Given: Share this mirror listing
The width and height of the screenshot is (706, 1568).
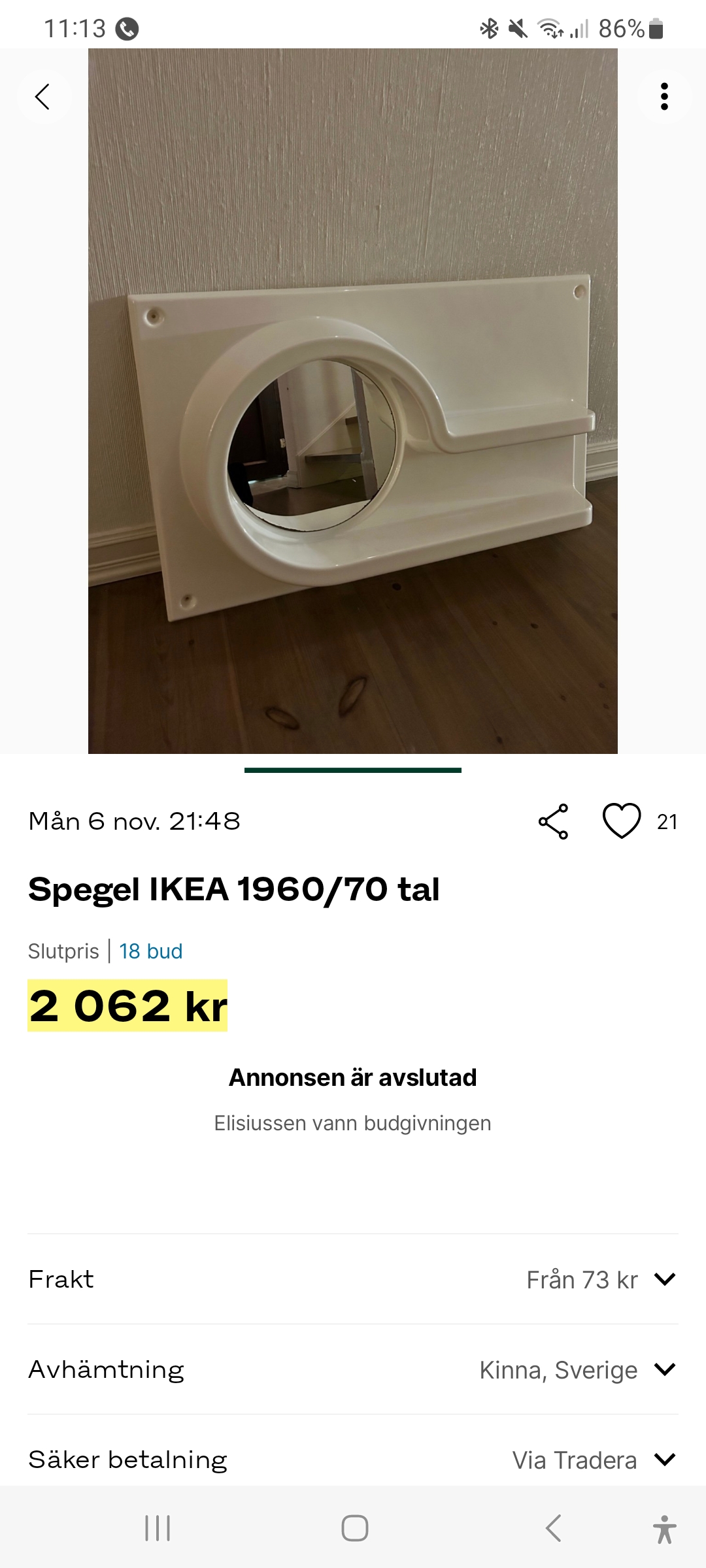Looking at the screenshot, I should (x=553, y=821).
